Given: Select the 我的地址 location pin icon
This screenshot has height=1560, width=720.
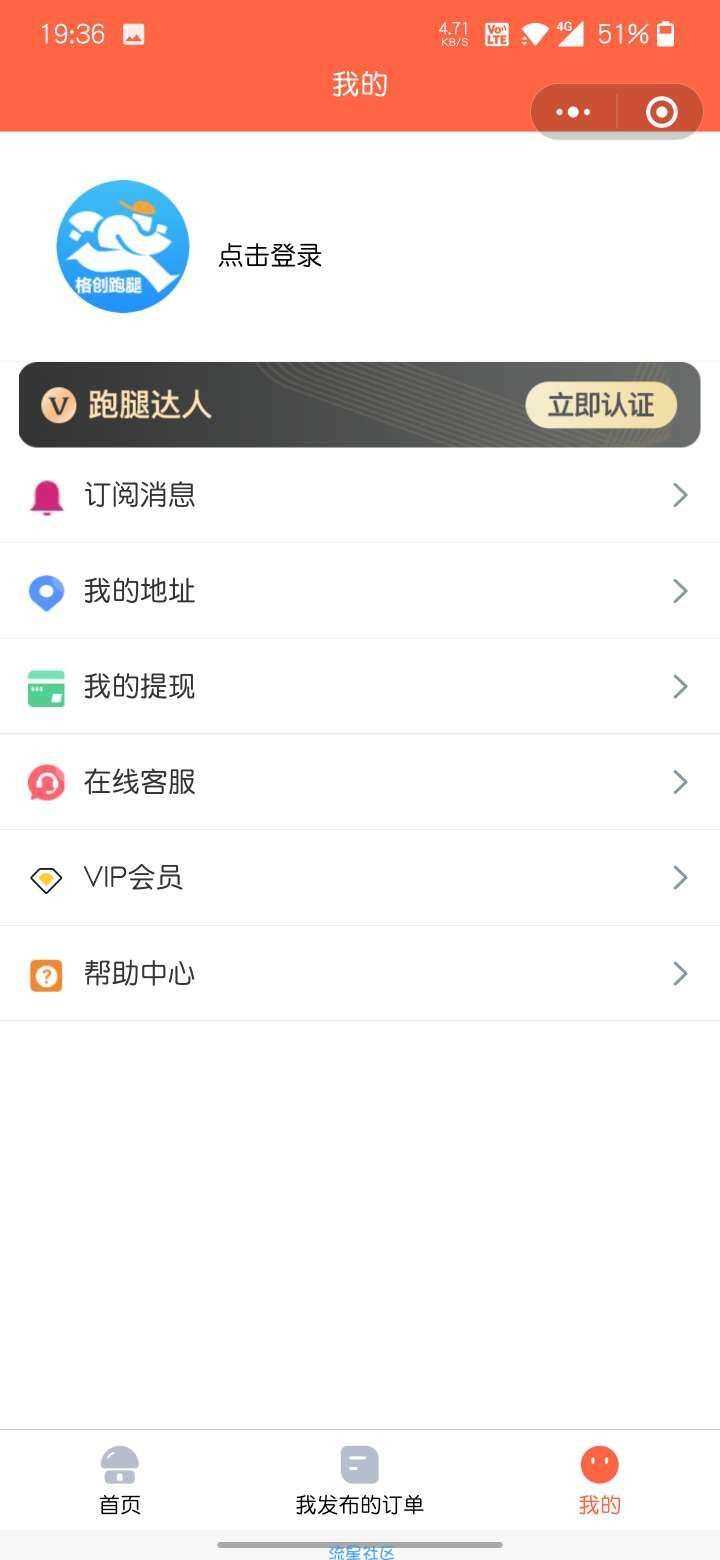Looking at the screenshot, I should click(47, 591).
